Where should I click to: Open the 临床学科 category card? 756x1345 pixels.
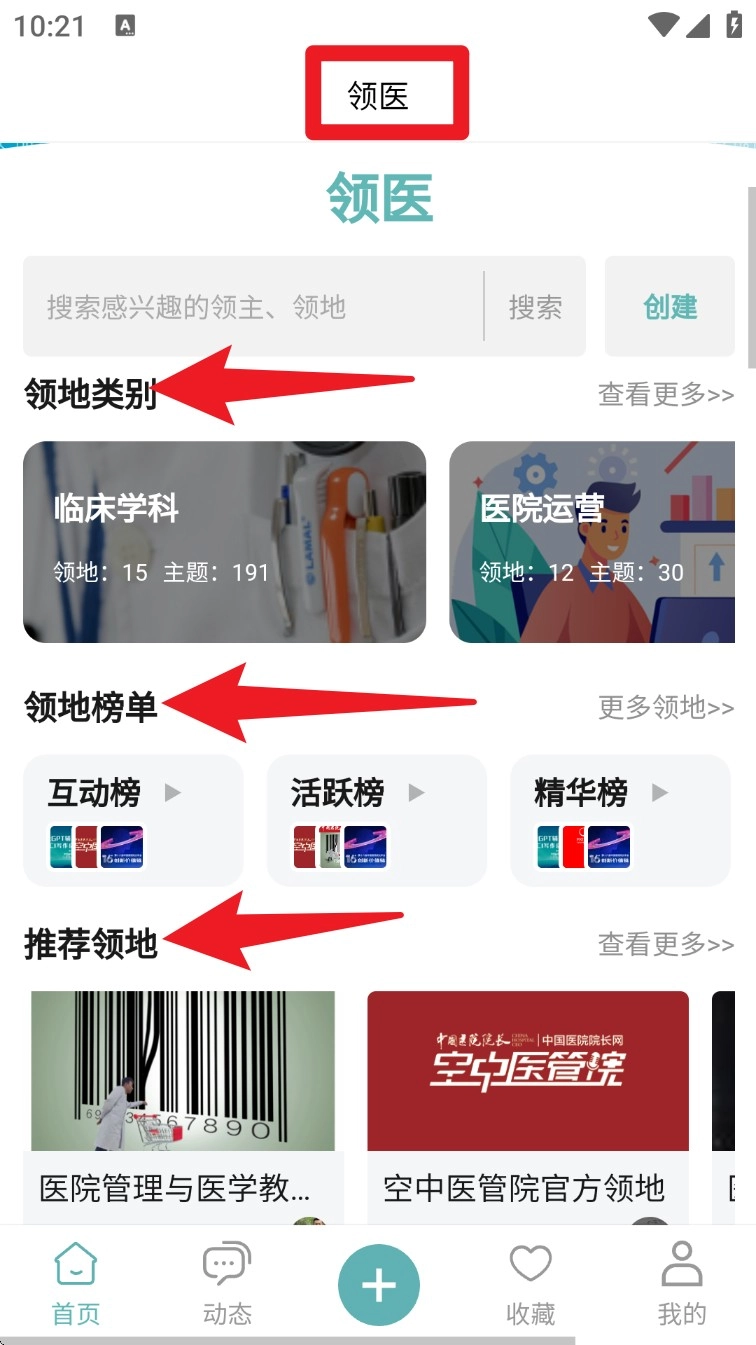click(224, 541)
